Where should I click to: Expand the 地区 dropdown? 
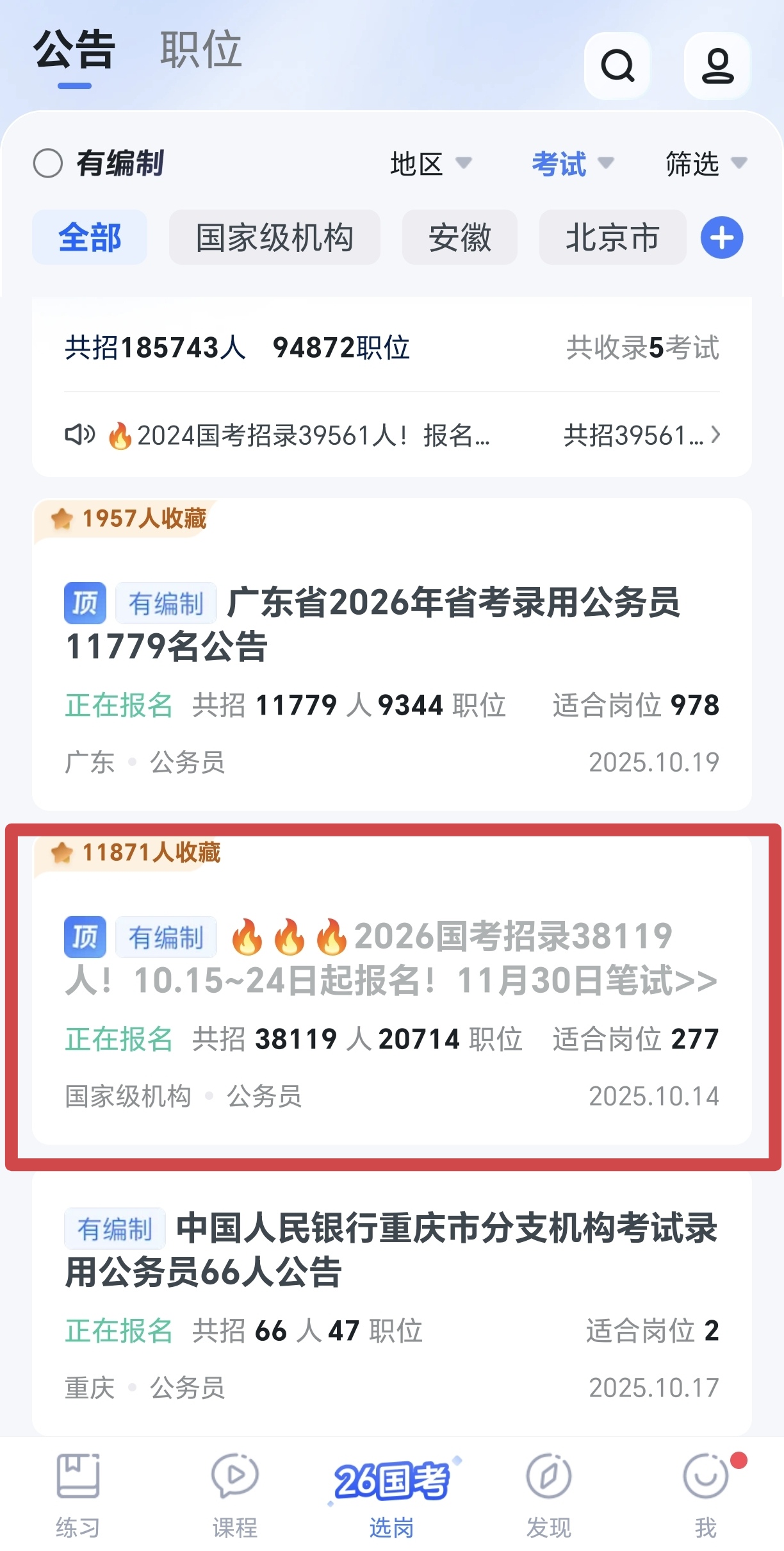[430, 164]
